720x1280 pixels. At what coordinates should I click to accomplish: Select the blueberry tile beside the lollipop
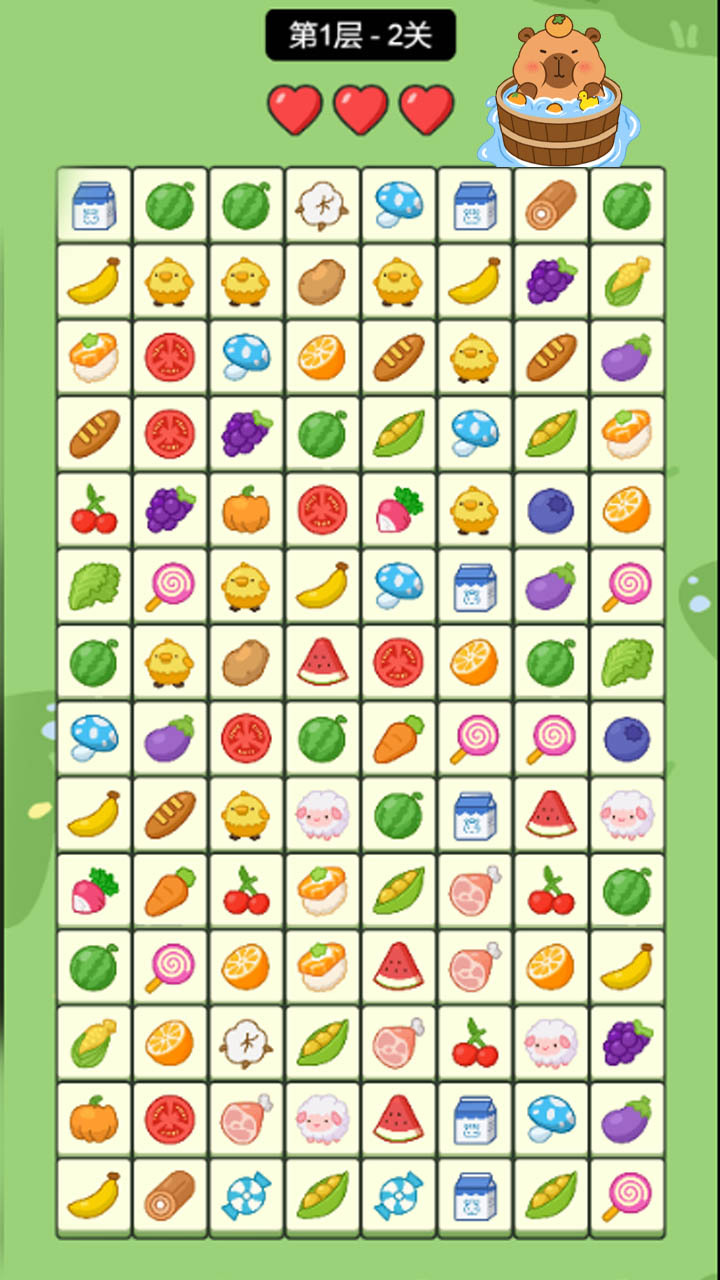pyautogui.click(x=627, y=739)
